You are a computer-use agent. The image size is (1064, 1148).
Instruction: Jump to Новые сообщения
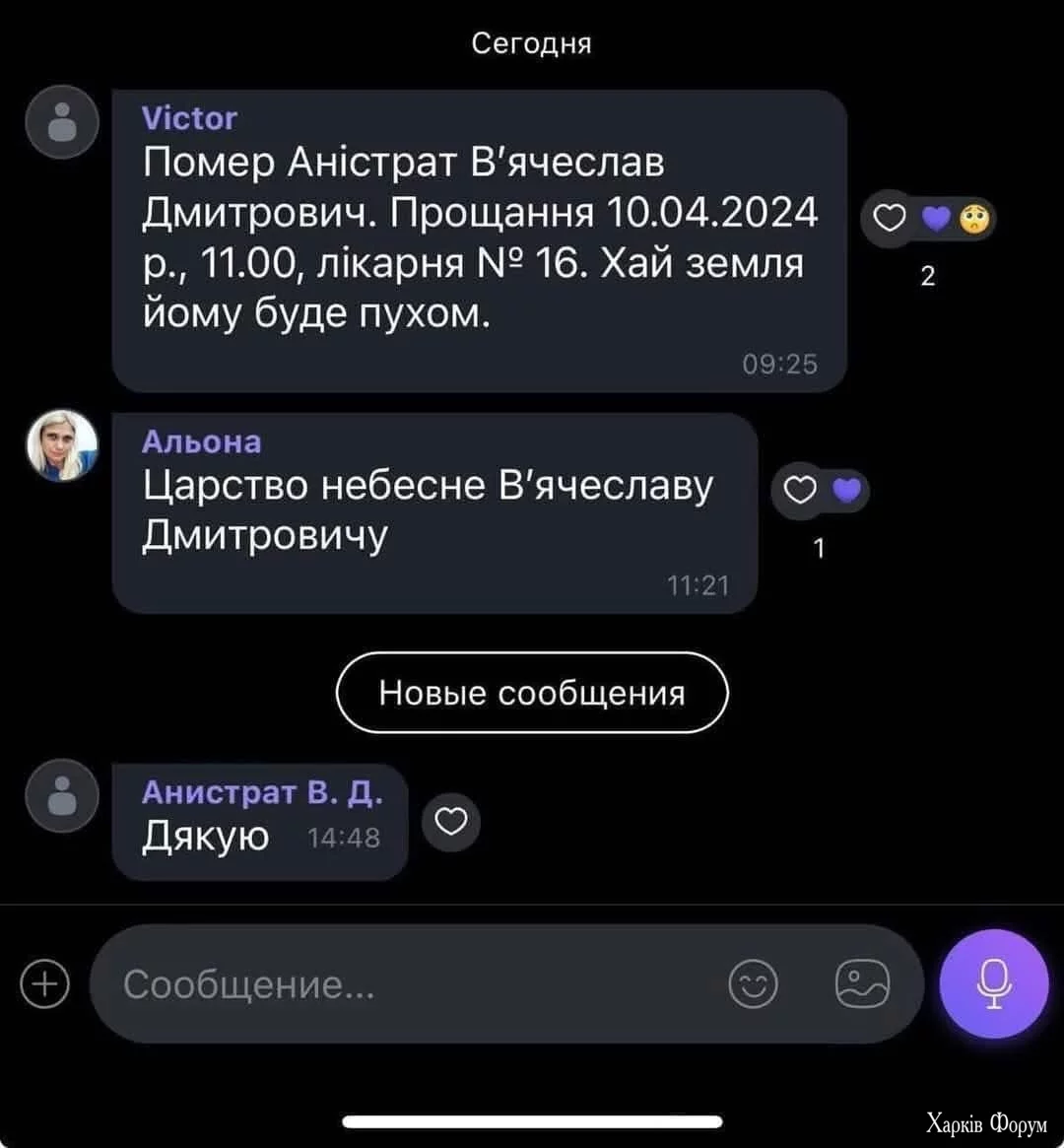[532, 693]
